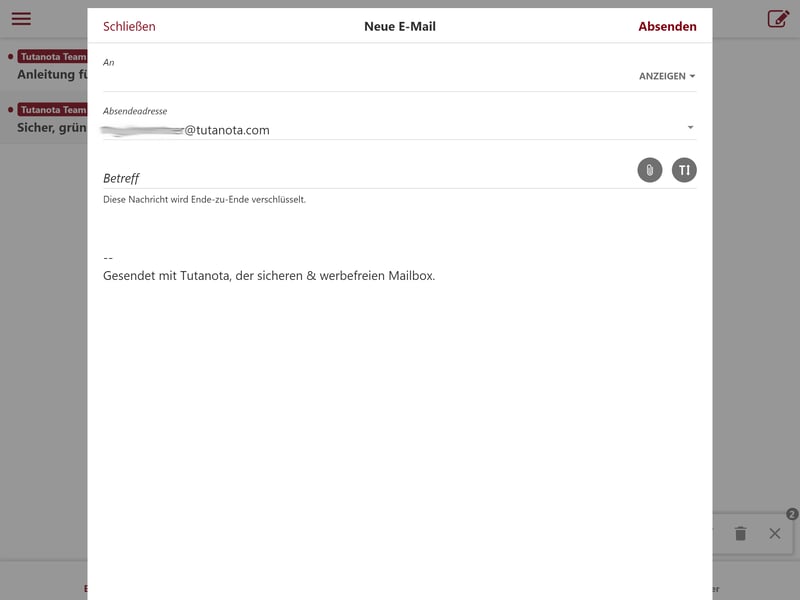Viewport: 800px width, 600px height.
Task: Toggle the text formatting toolbar icon
Action: [x=684, y=170]
